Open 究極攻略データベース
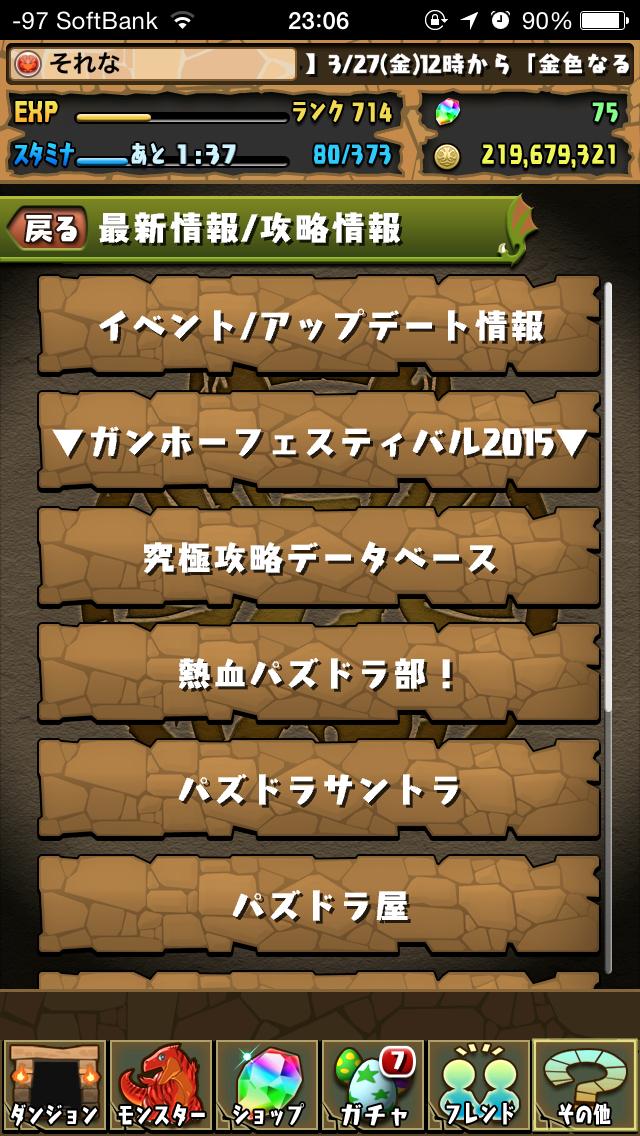Image resolution: width=640 pixels, height=1136 pixels. coord(320,558)
